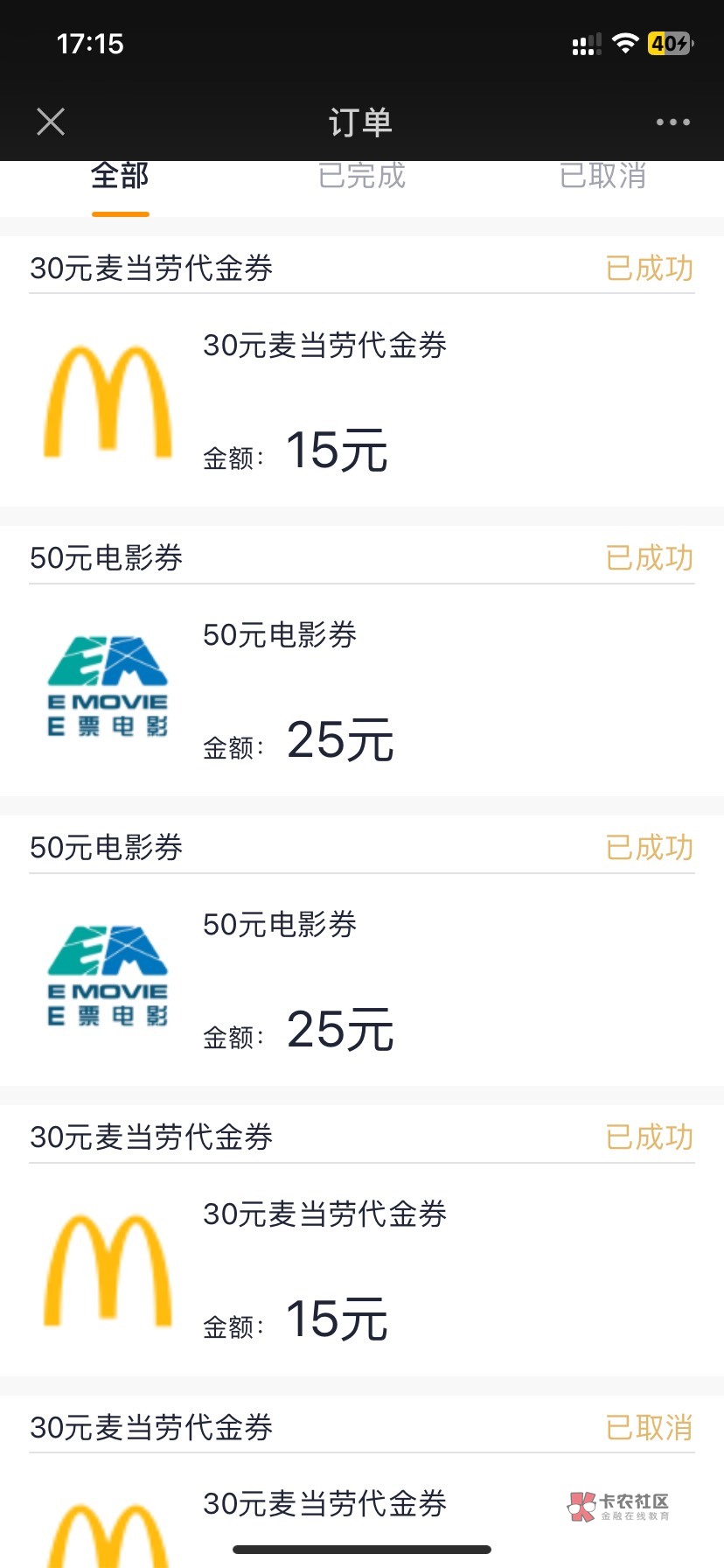Select the 已取消 orders tab
Viewport: 724px width, 1568px height.
point(602,177)
